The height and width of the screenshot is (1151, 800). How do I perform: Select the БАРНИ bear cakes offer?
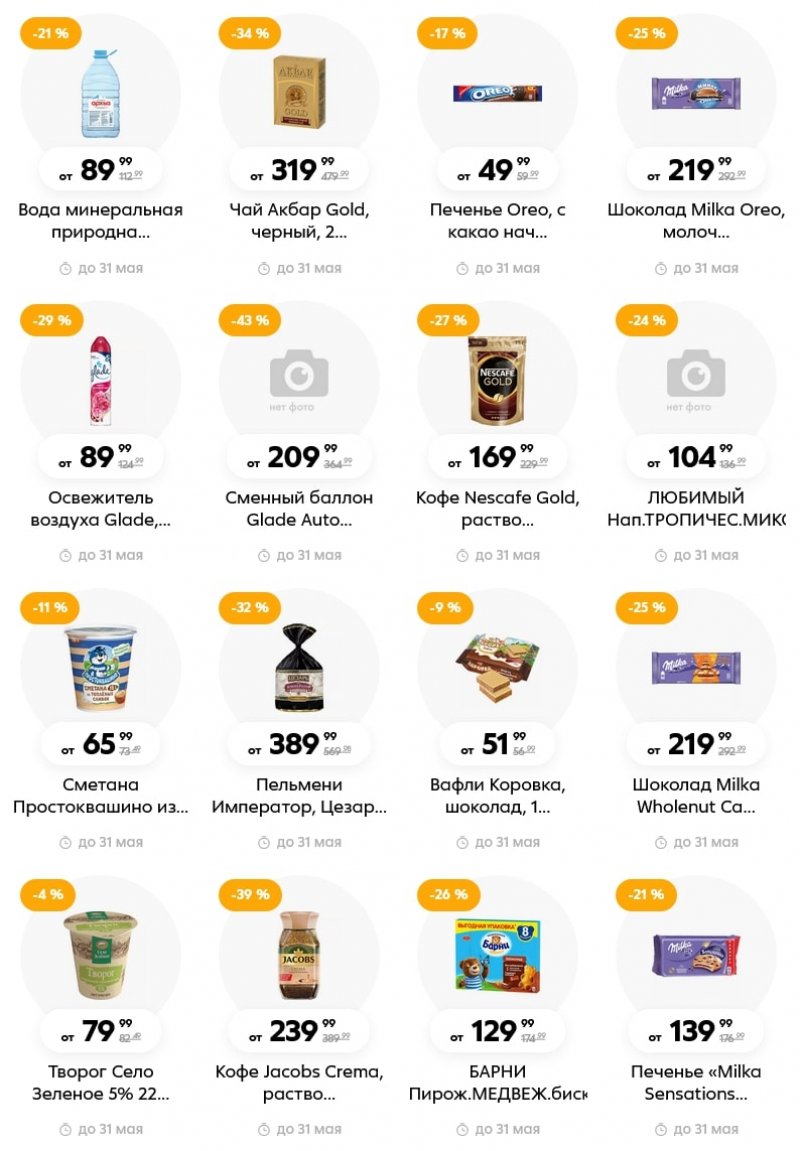click(x=497, y=955)
